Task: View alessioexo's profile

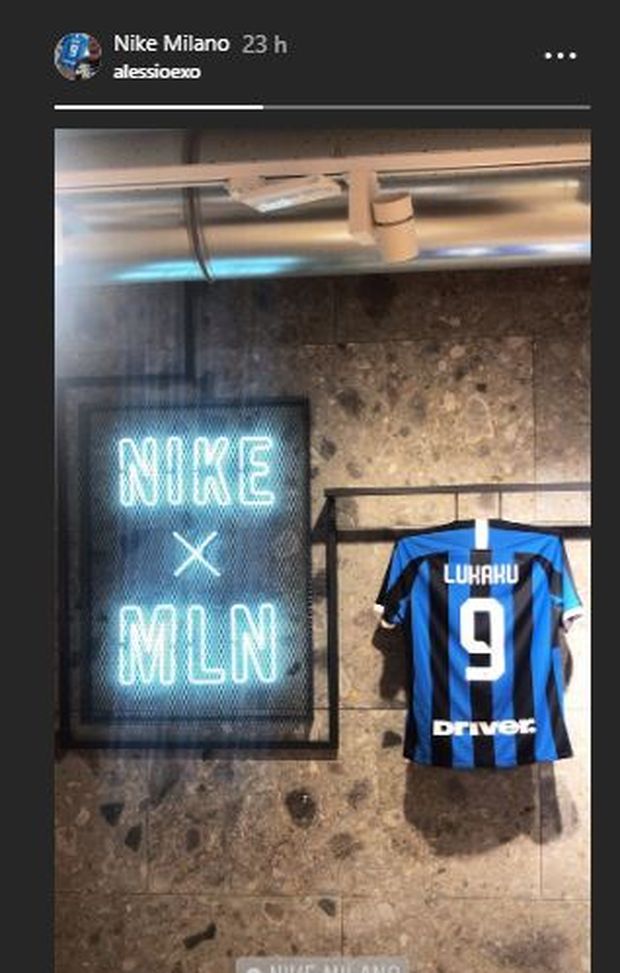Action: [157, 72]
